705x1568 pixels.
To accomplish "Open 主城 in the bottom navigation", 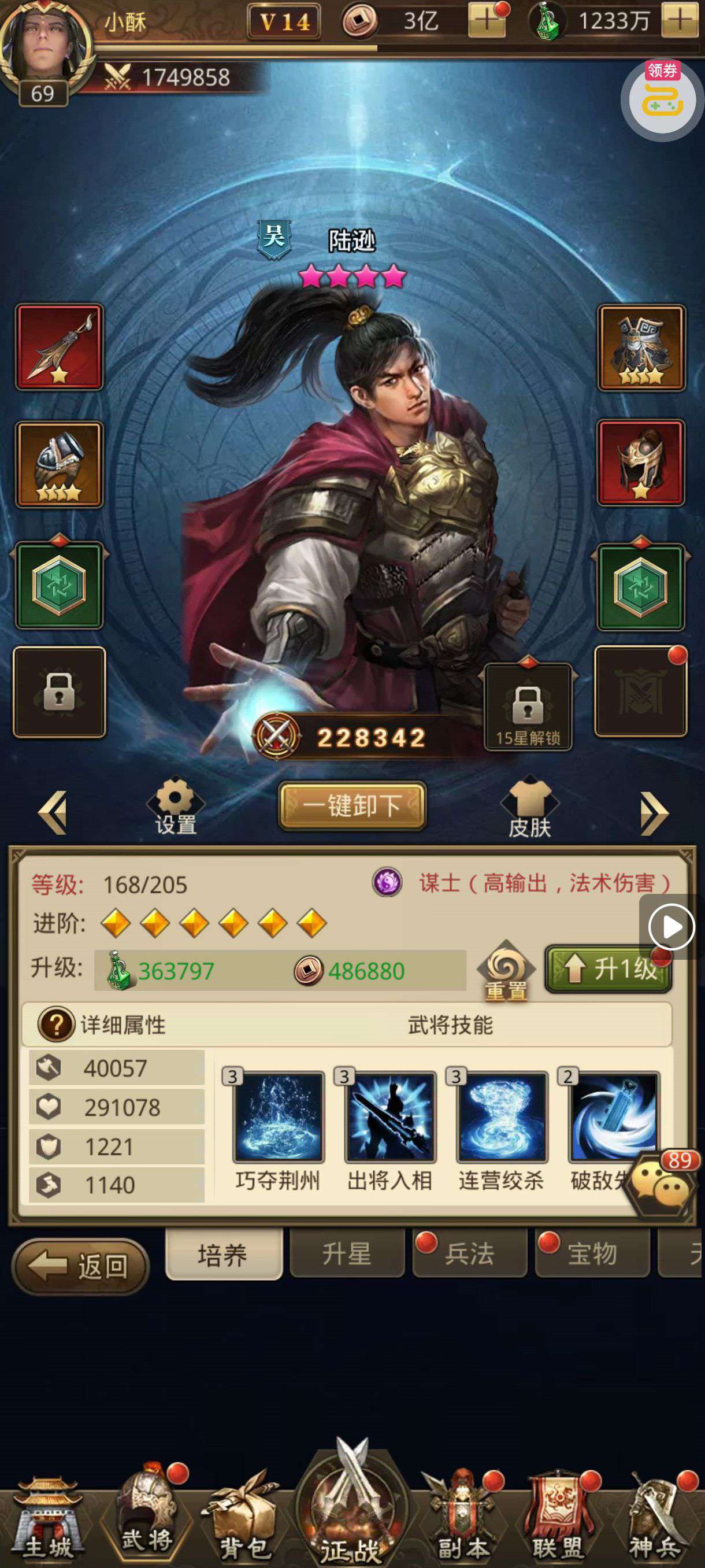I will pos(47,1521).
